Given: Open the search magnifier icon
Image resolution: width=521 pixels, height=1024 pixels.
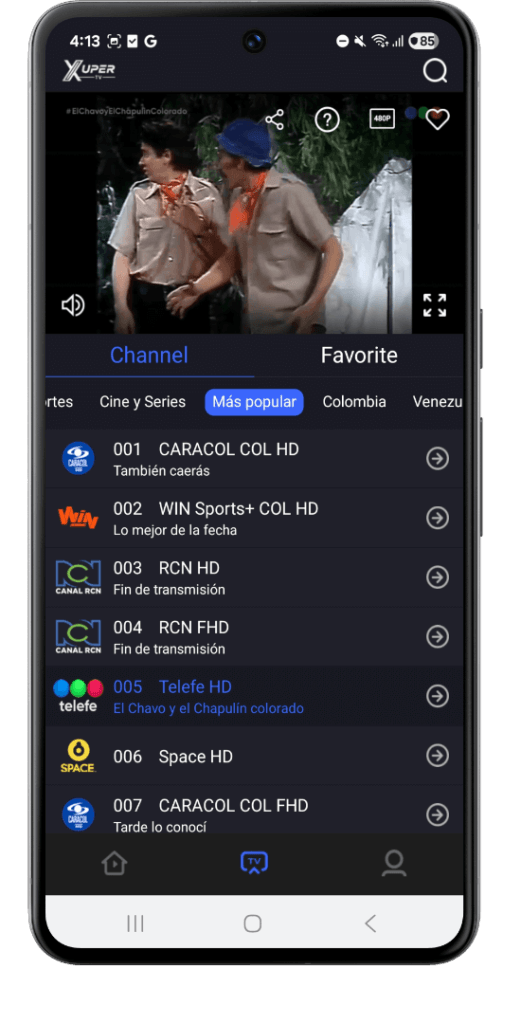Looking at the screenshot, I should click(435, 71).
